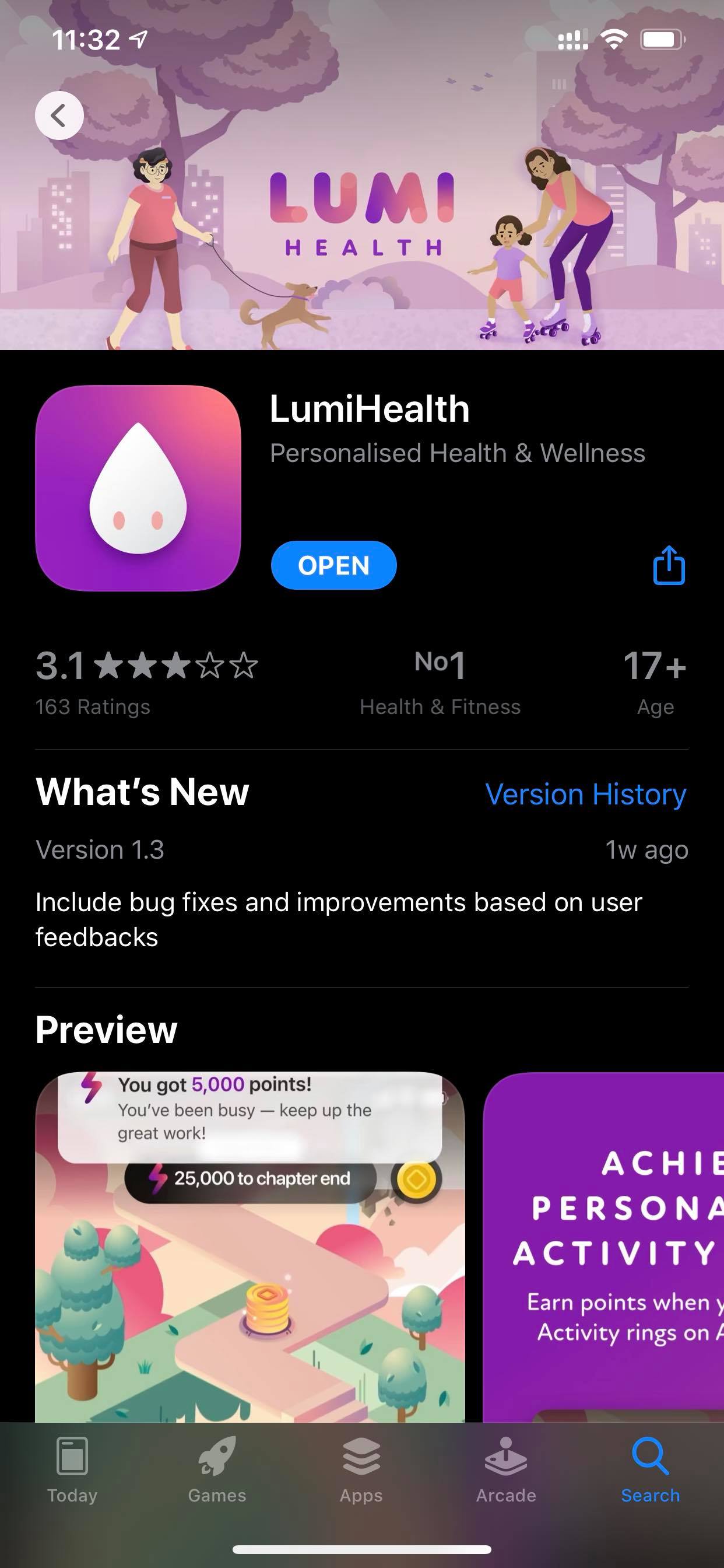Open the 5,000 points preview screenshot
Viewport: 724px width, 1568px height.
tap(250, 1247)
